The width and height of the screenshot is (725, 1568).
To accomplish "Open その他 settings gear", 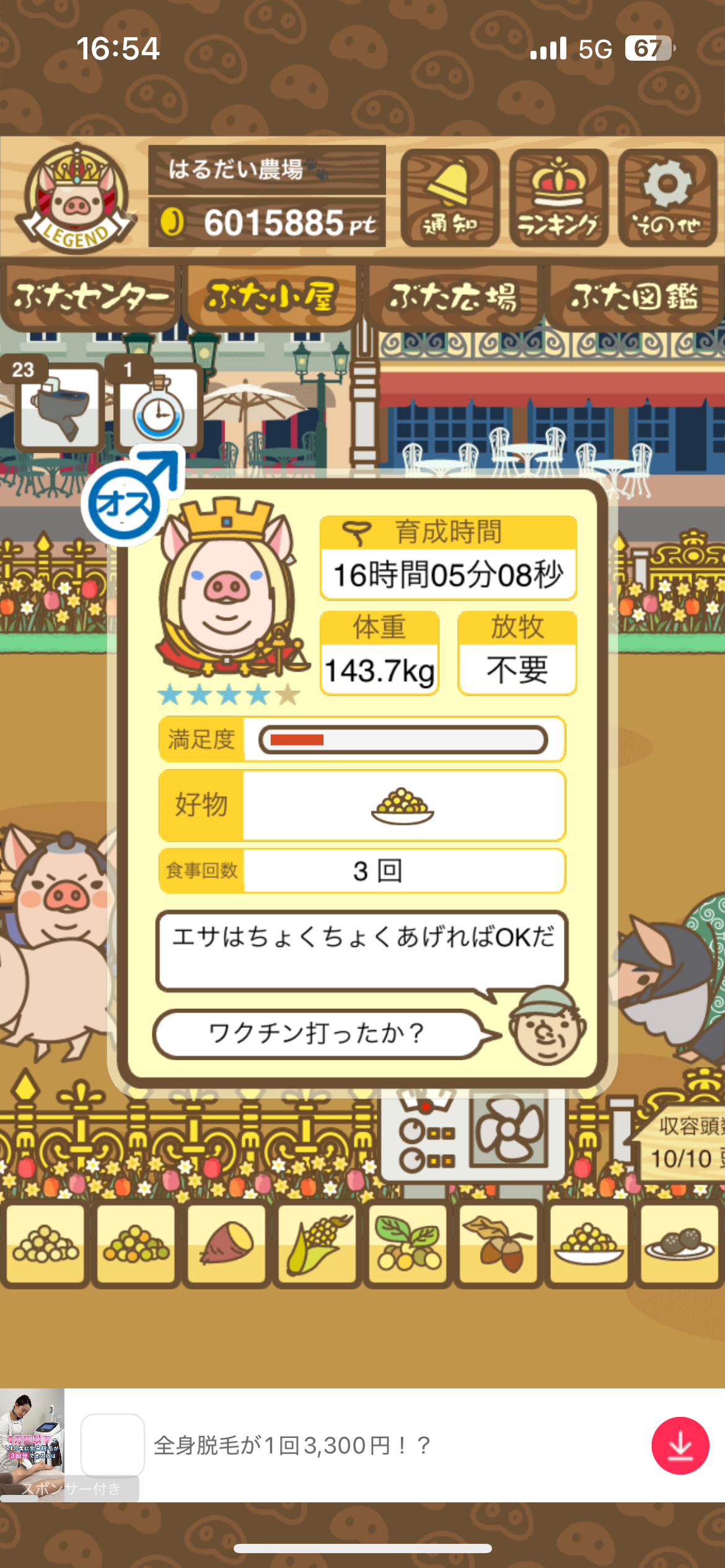I will 667,198.
